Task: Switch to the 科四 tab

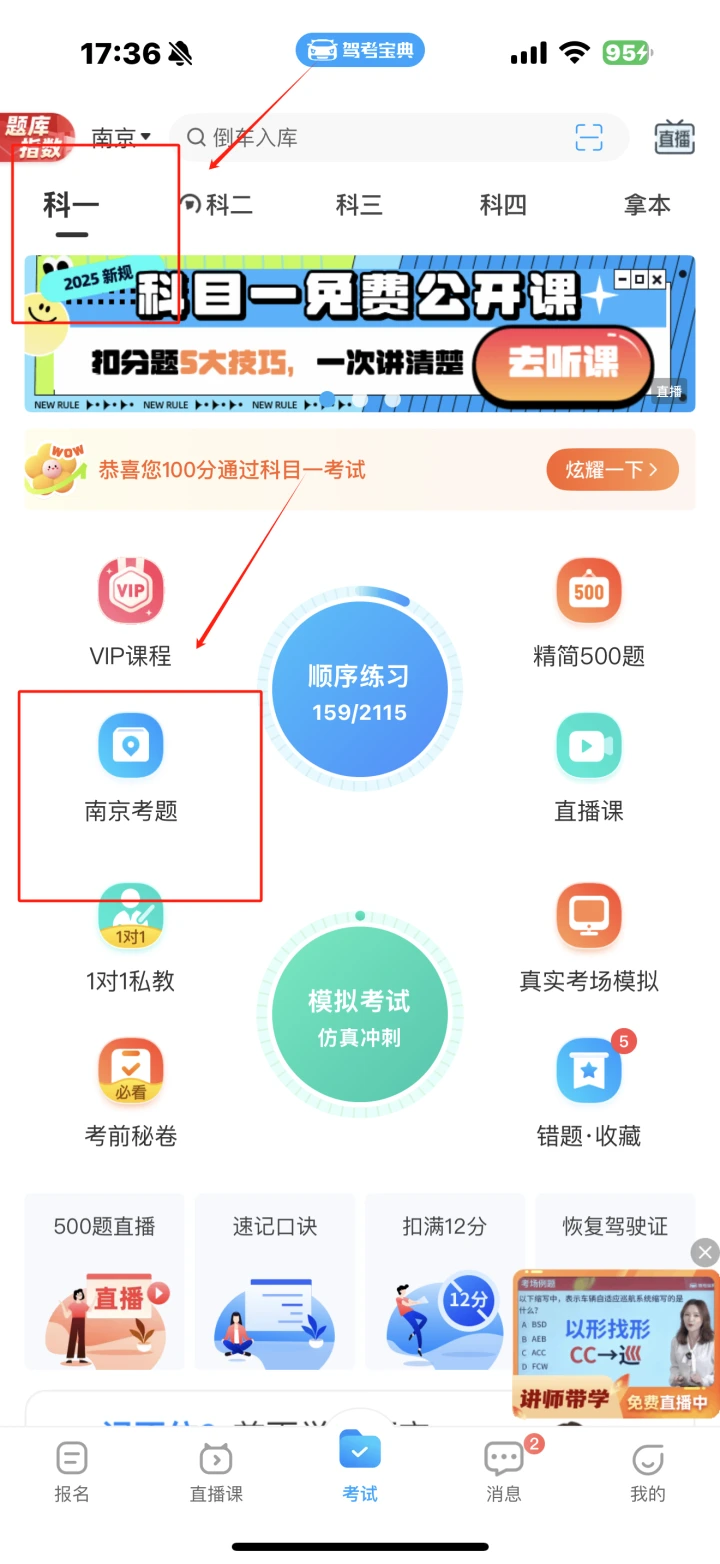Action: (x=503, y=205)
